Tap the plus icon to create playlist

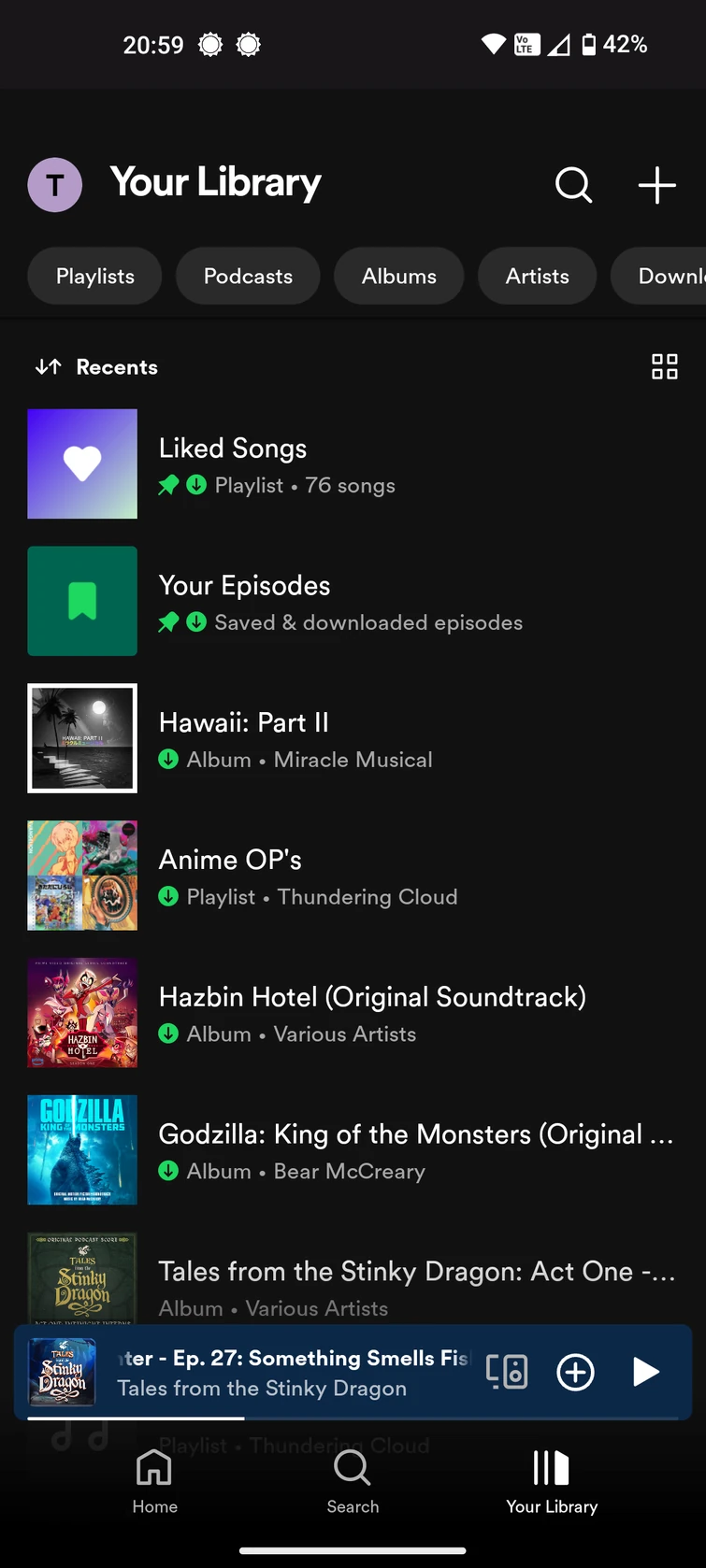pyautogui.click(x=656, y=185)
